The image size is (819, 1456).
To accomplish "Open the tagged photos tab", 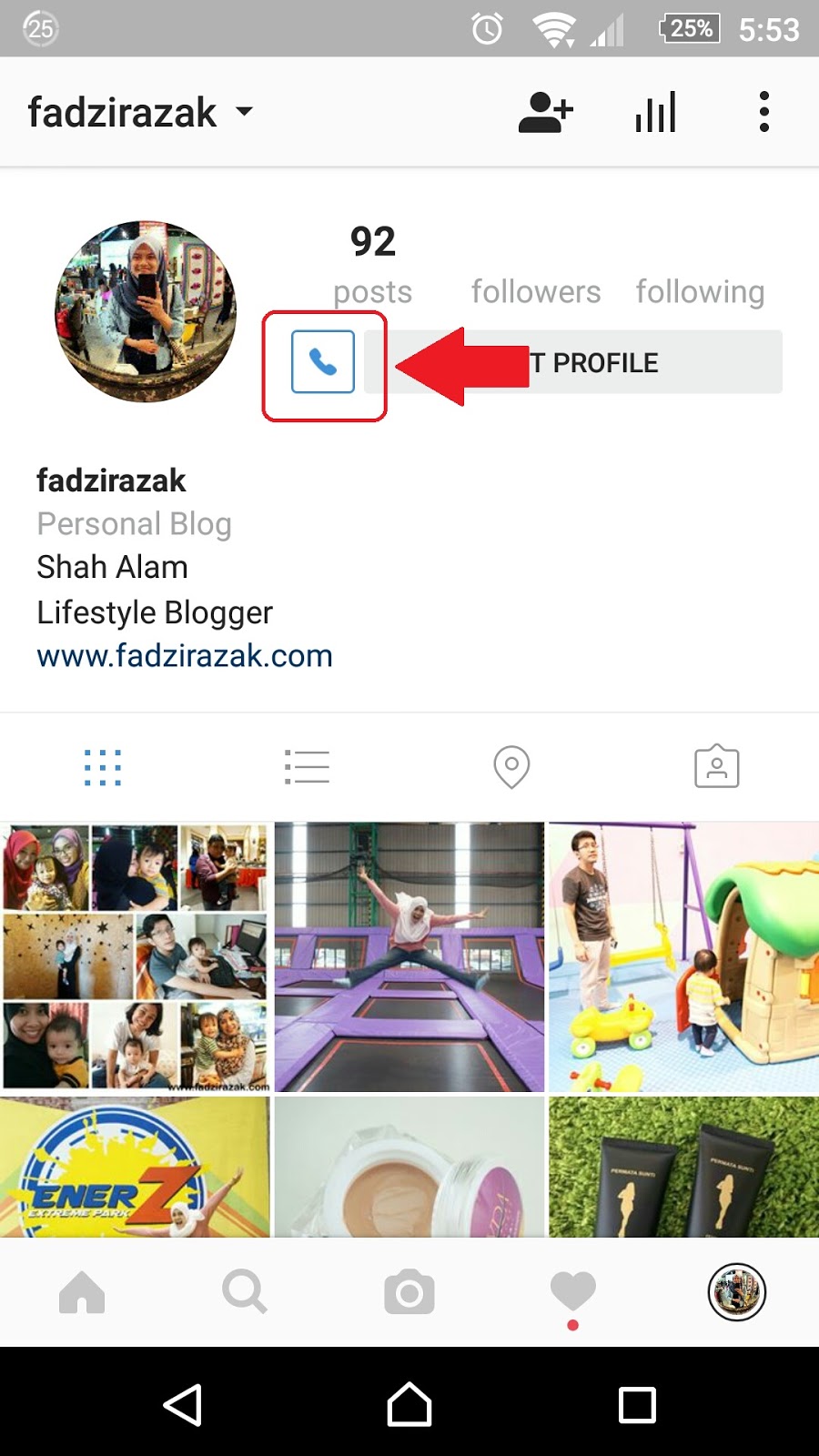I will click(717, 767).
